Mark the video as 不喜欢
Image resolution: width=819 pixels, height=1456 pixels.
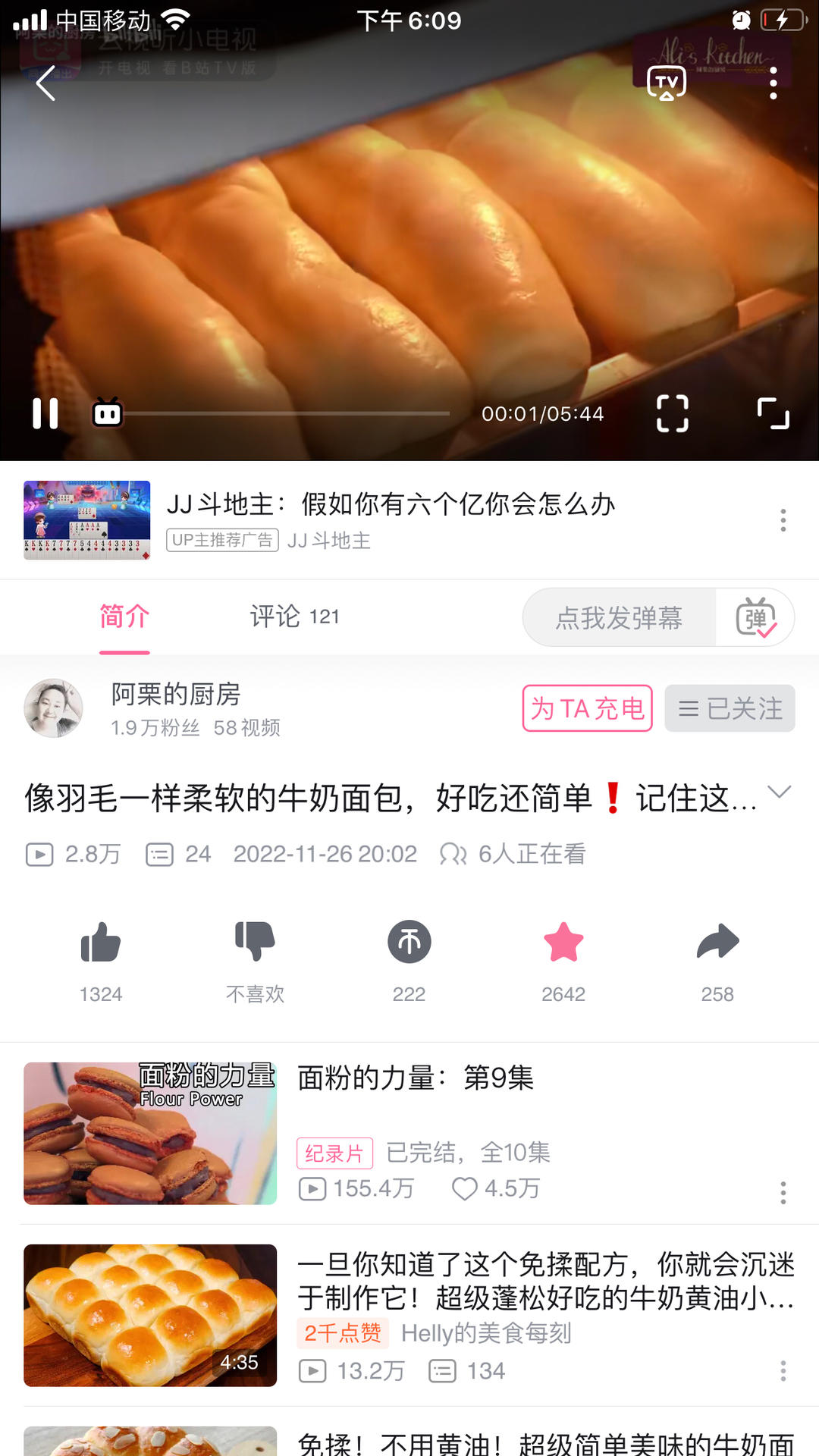[255, 943]
